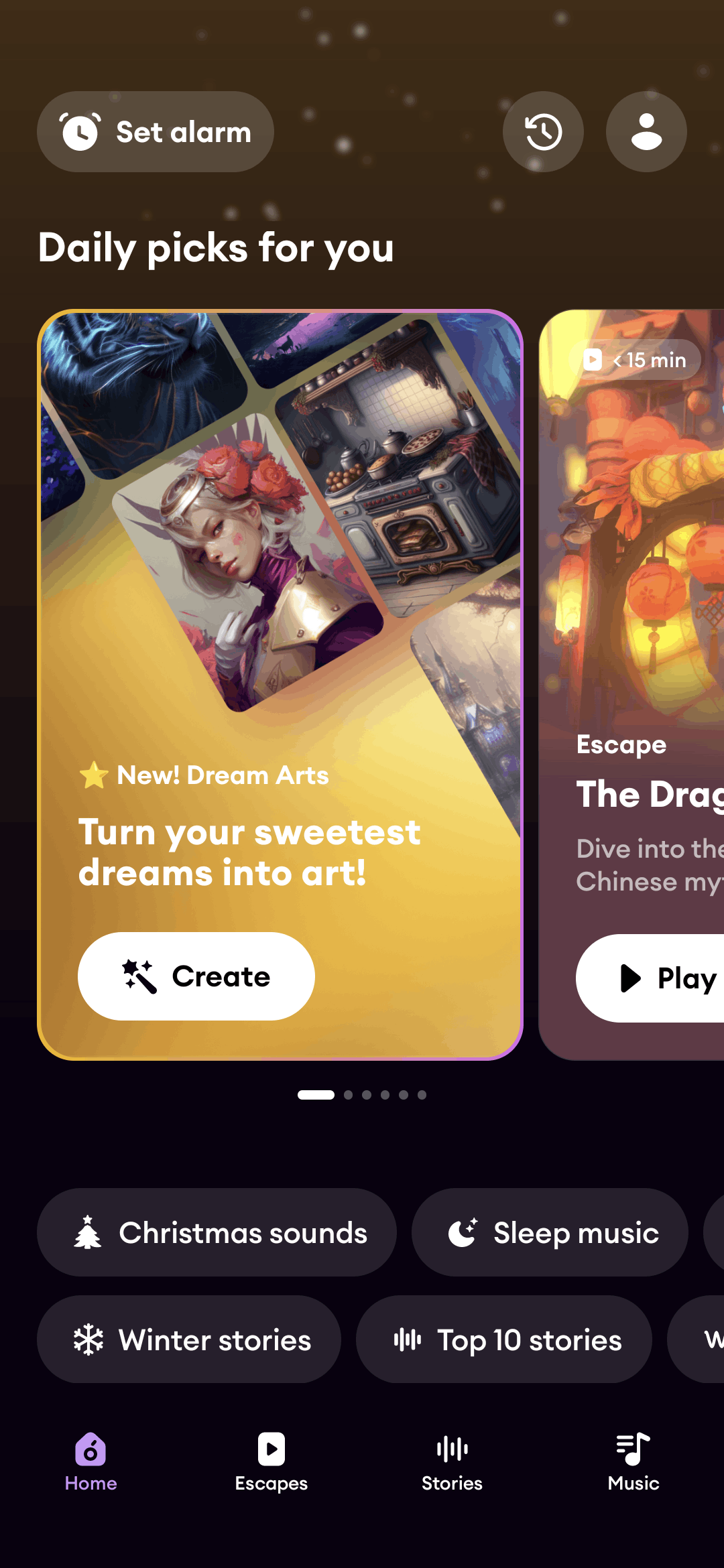The width and height of the screenshot is (724, 1568).
Task: Tap Create on Dream Arts card
Action: pos(196,976)
